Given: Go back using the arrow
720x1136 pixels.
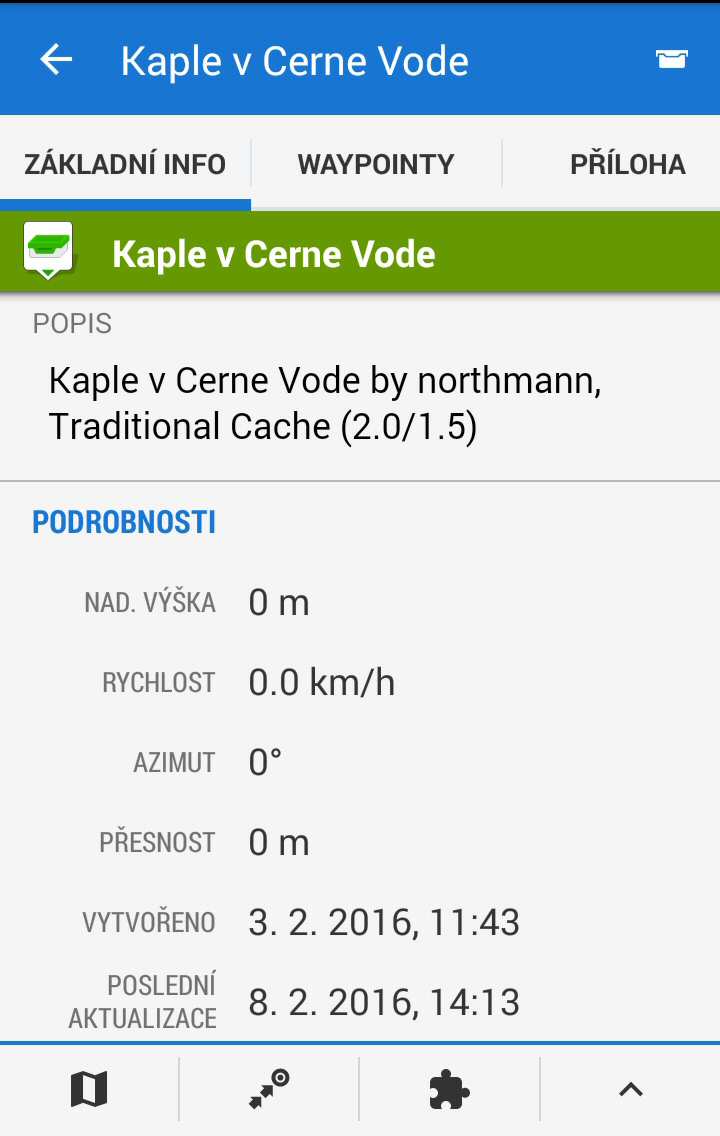Looking at the screenshot, I should pyautogui.click(x=56, y=60).
